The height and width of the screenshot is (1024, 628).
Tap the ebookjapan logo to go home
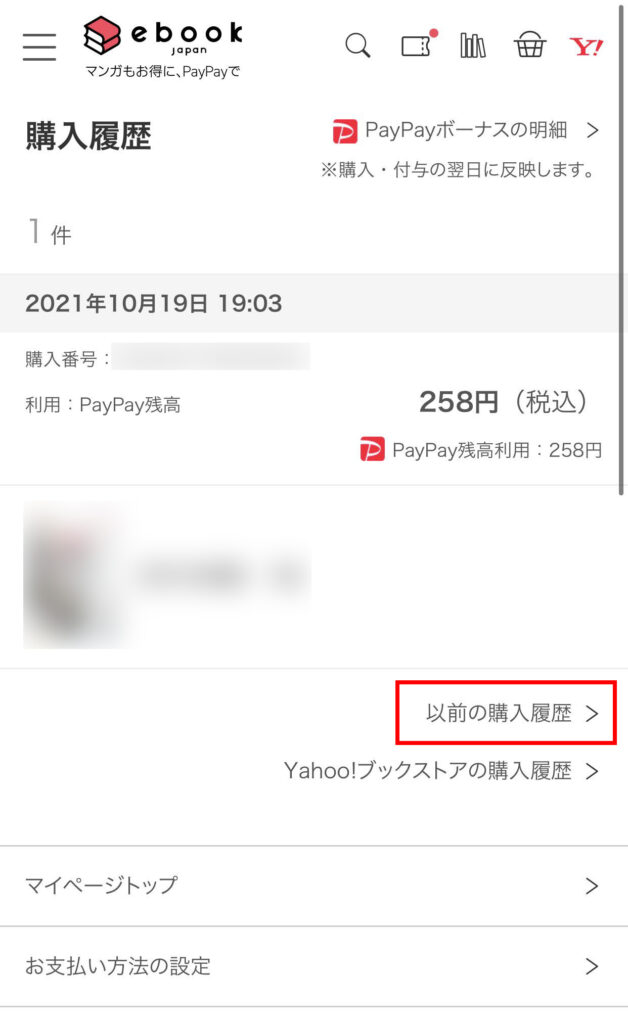click(x=163, y=45)
